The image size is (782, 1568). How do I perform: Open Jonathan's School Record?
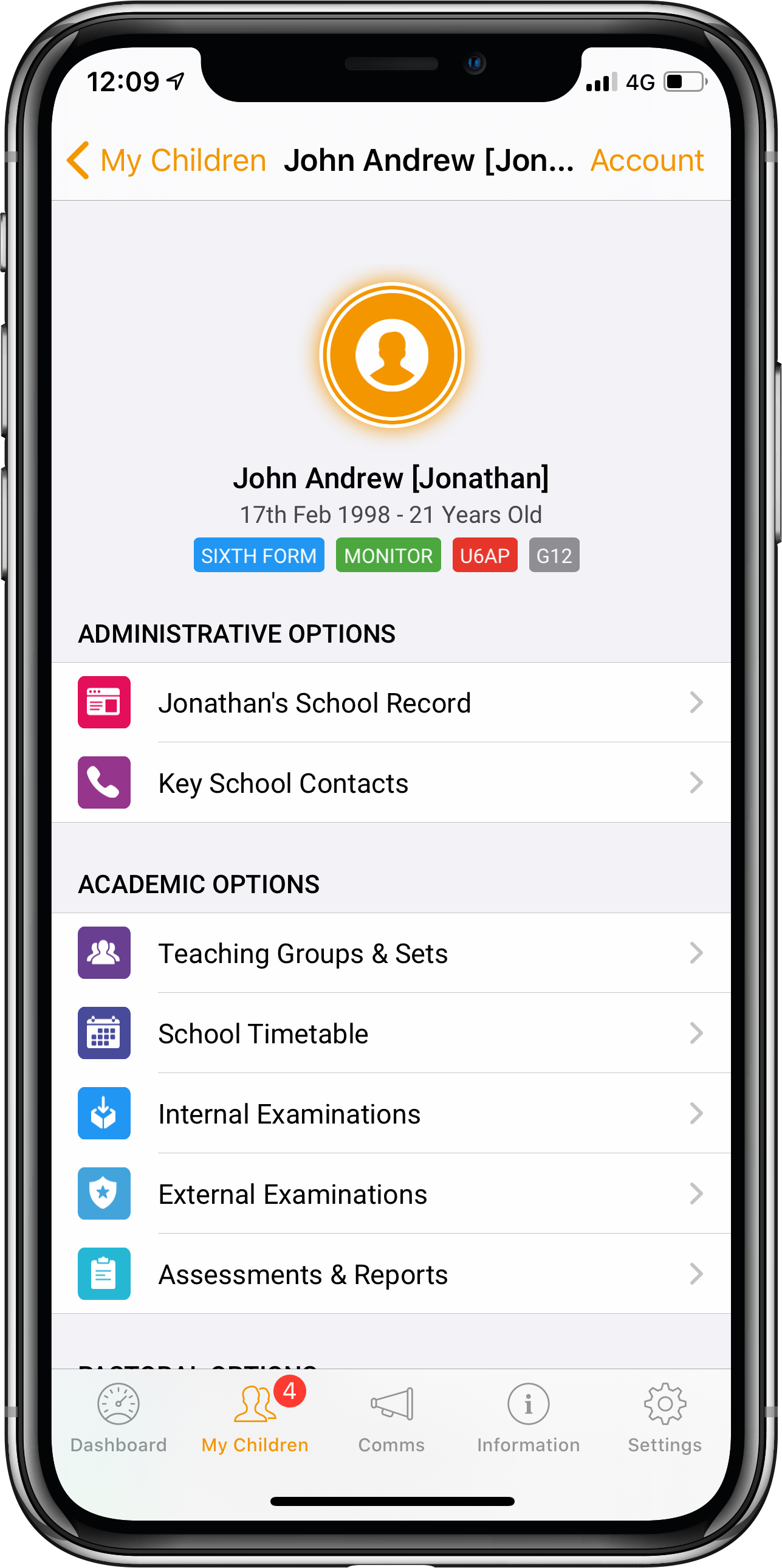point(391,702)
